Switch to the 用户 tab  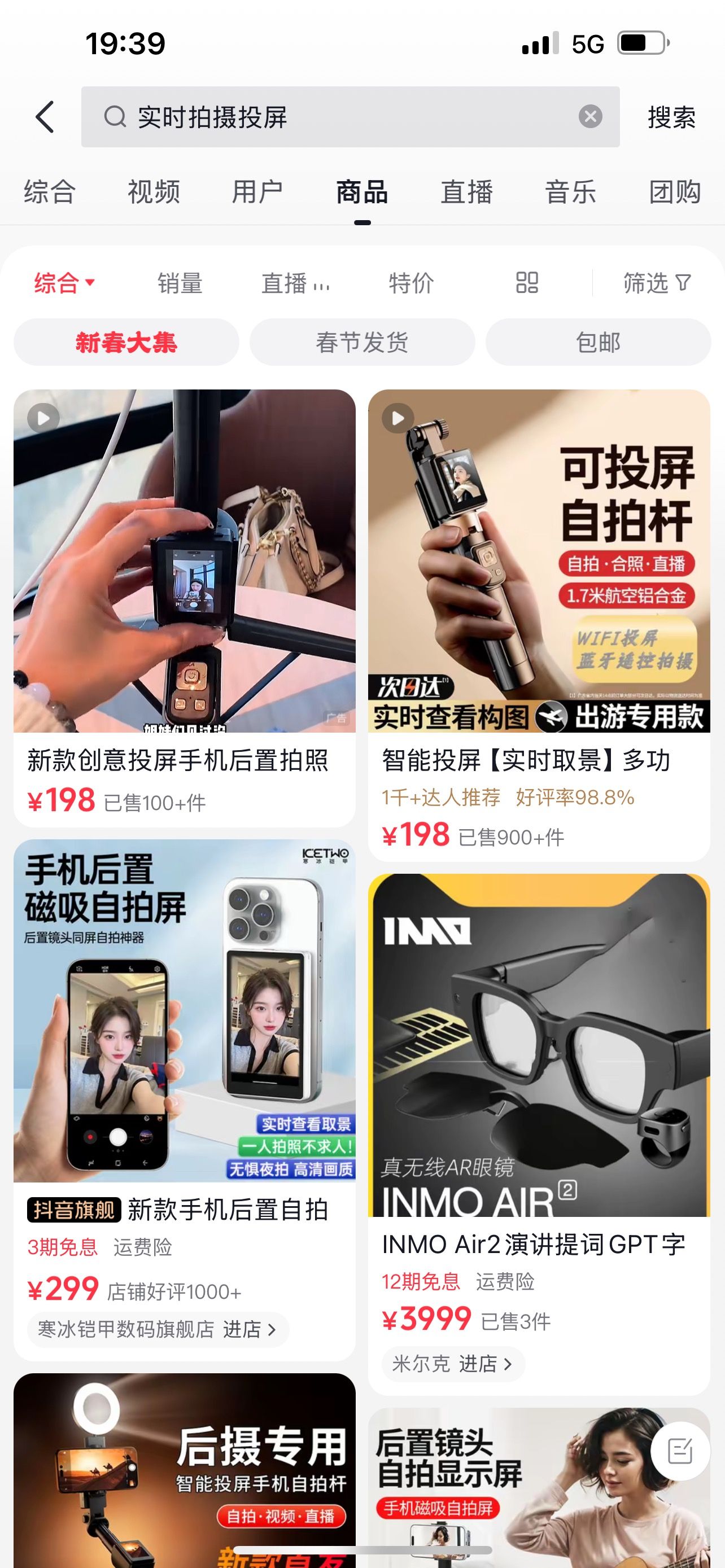click(x=257, y=192)
